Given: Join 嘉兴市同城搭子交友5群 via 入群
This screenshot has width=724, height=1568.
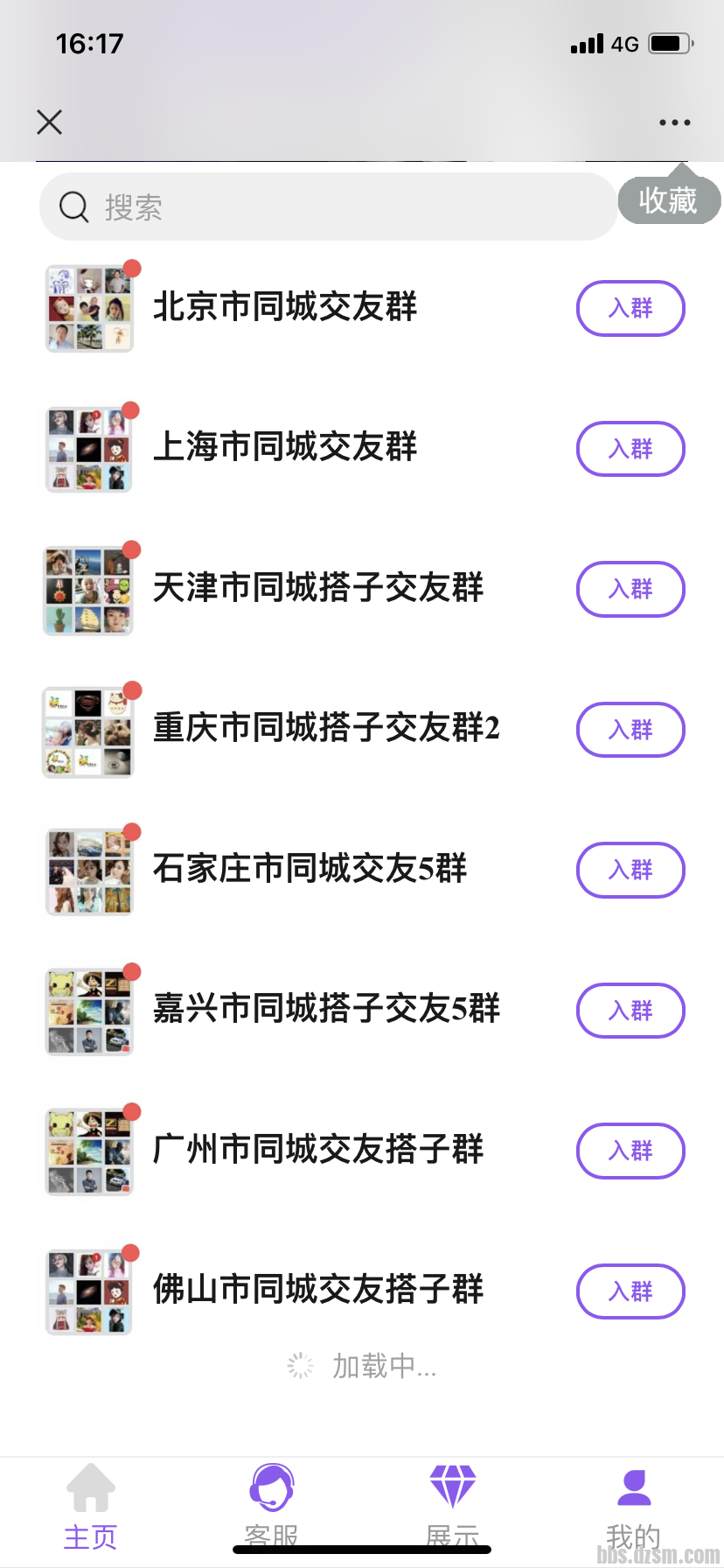Looking at the screenshot, I should [630, 1011].
